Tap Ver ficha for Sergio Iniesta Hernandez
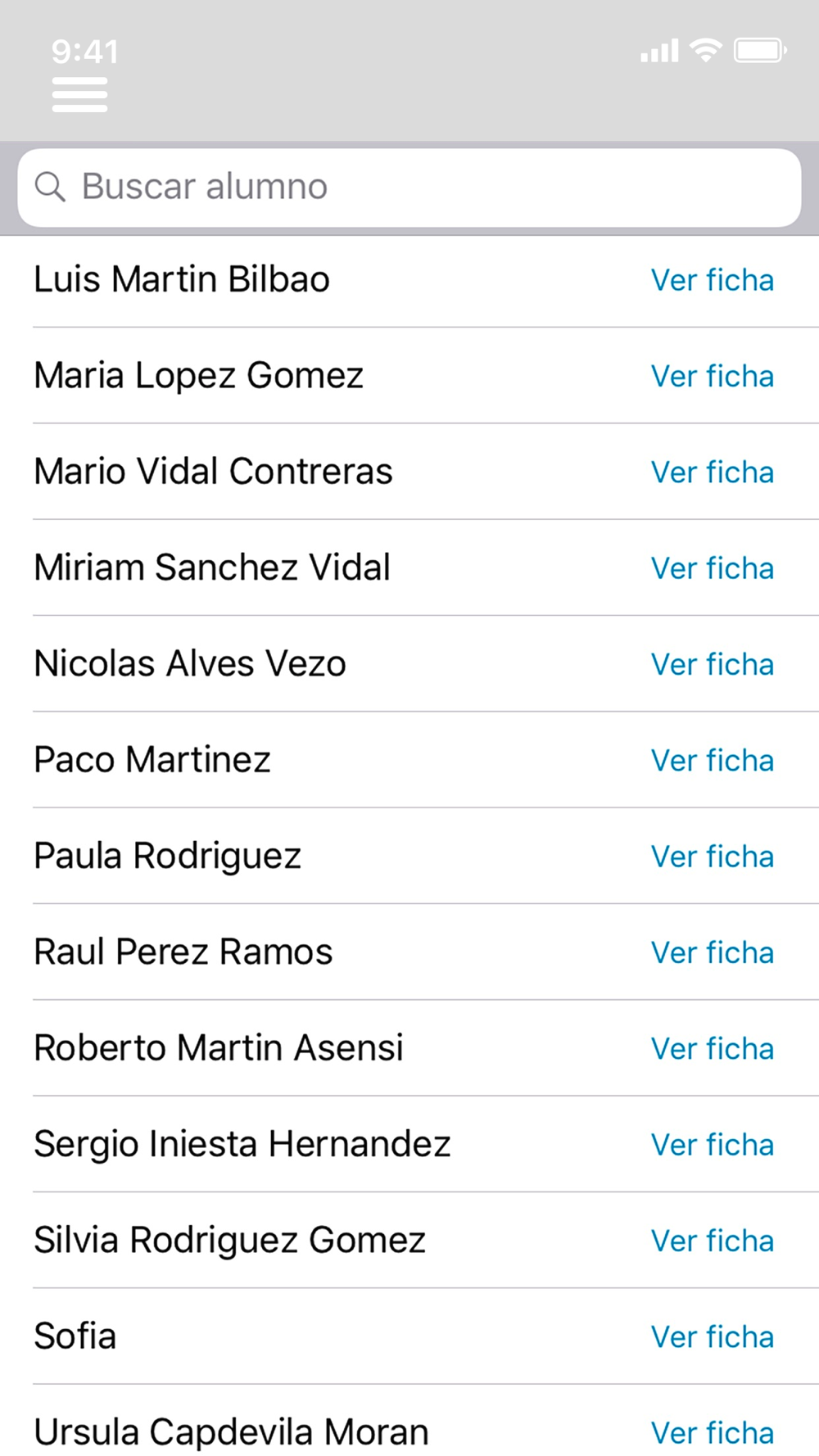Image resolution: width=819 pixels, height=1456 pixels. pos(713,1144)
